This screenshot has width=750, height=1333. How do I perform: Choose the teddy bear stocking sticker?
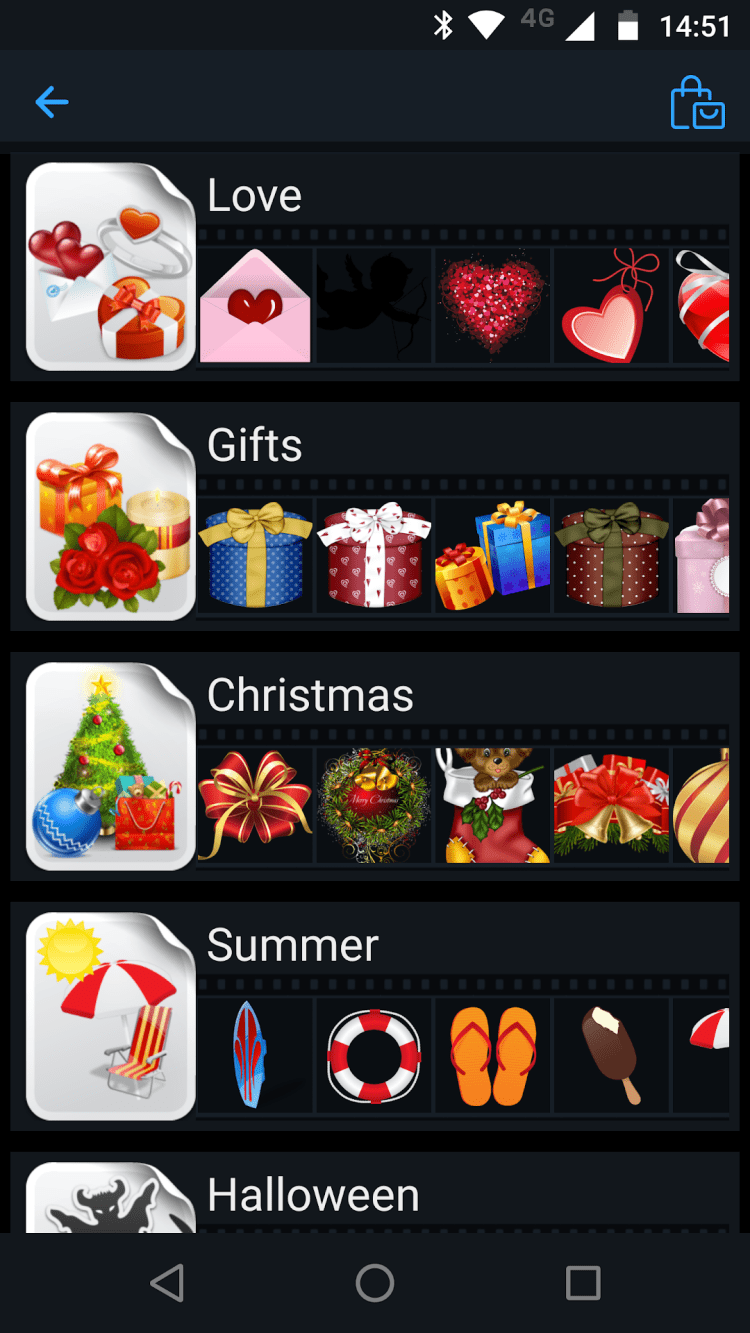tap(492, 805)
